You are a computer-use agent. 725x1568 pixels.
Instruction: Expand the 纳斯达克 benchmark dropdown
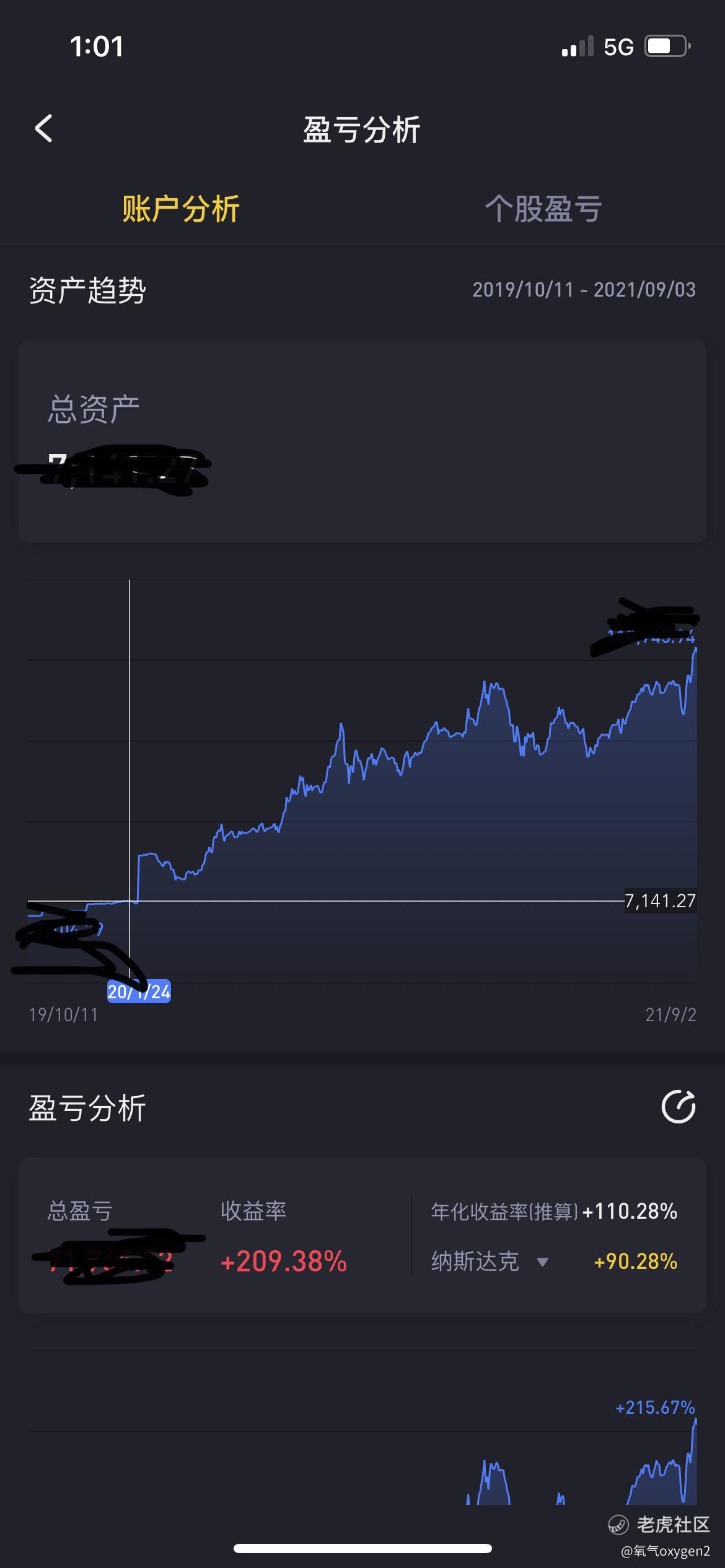(x=490, y=1262)
